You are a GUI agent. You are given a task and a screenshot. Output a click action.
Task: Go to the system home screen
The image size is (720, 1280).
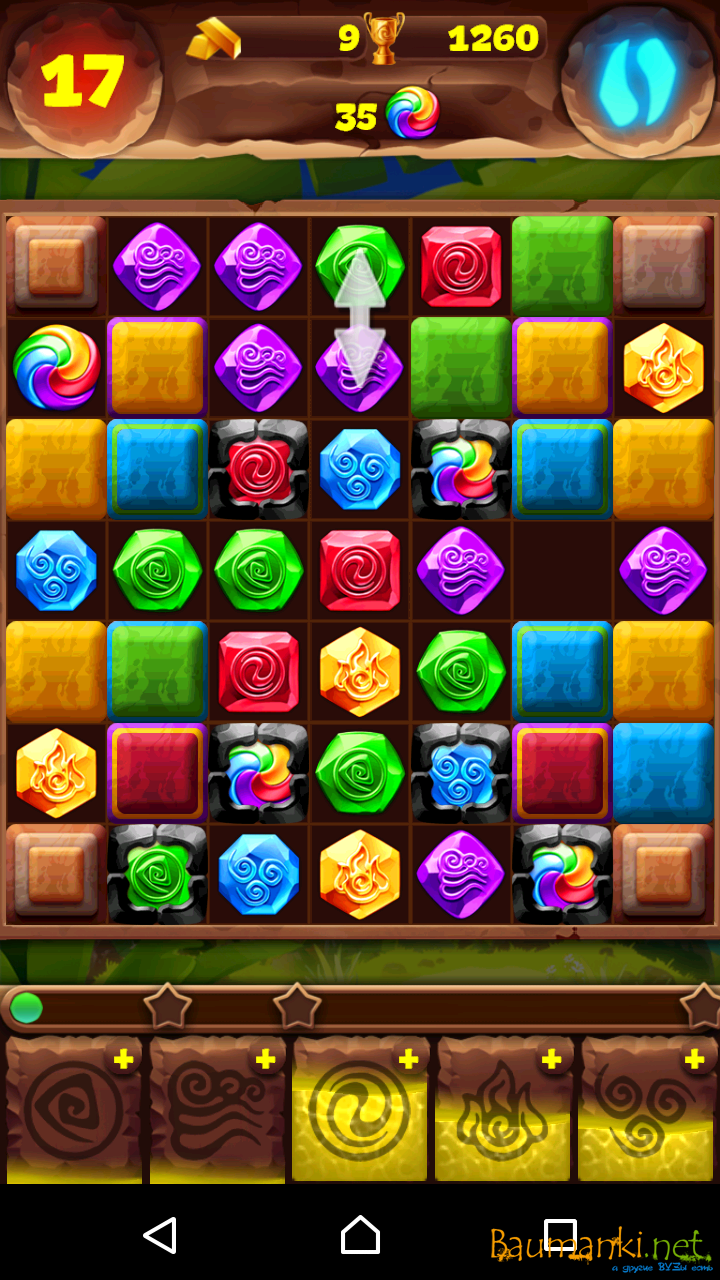point(360,1235)
